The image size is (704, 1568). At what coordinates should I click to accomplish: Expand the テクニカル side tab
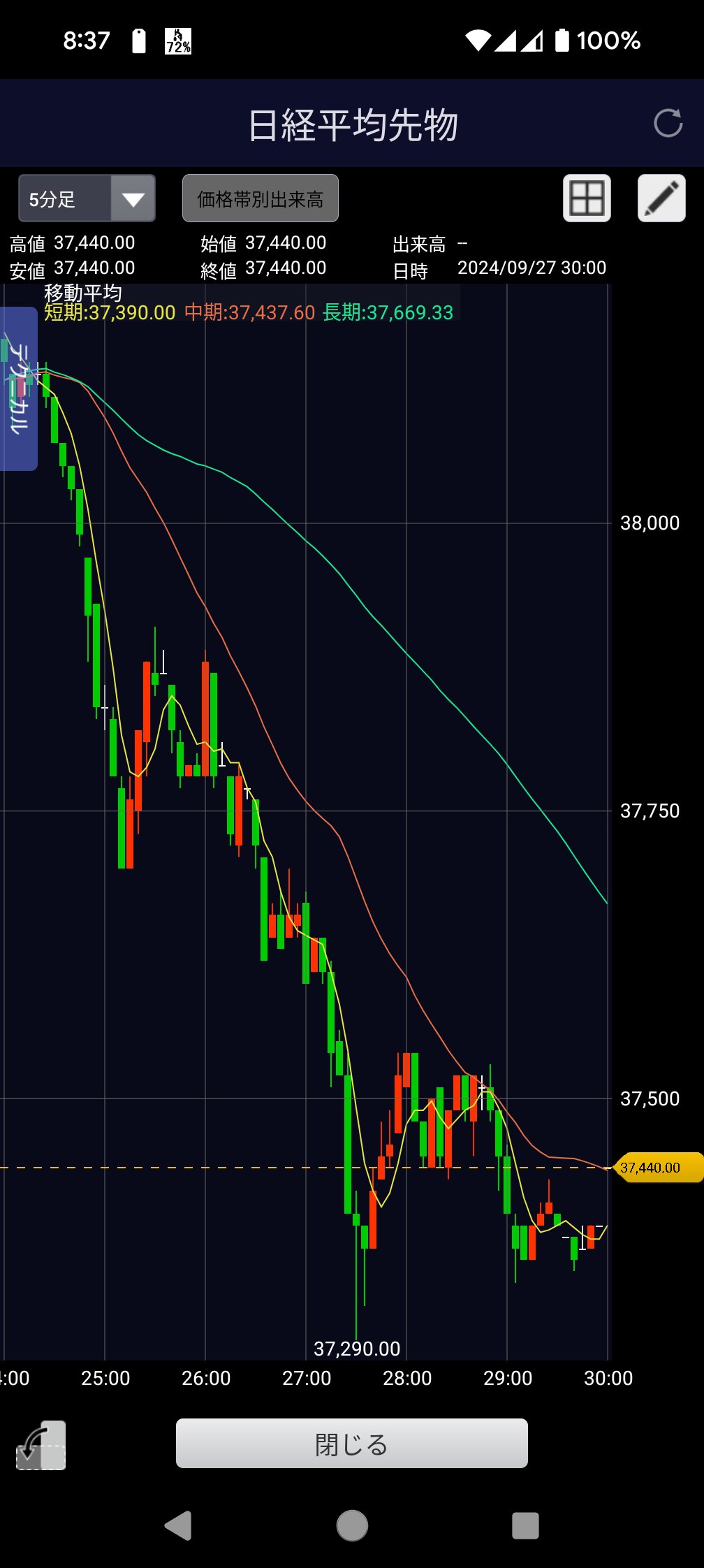point(19,389)
